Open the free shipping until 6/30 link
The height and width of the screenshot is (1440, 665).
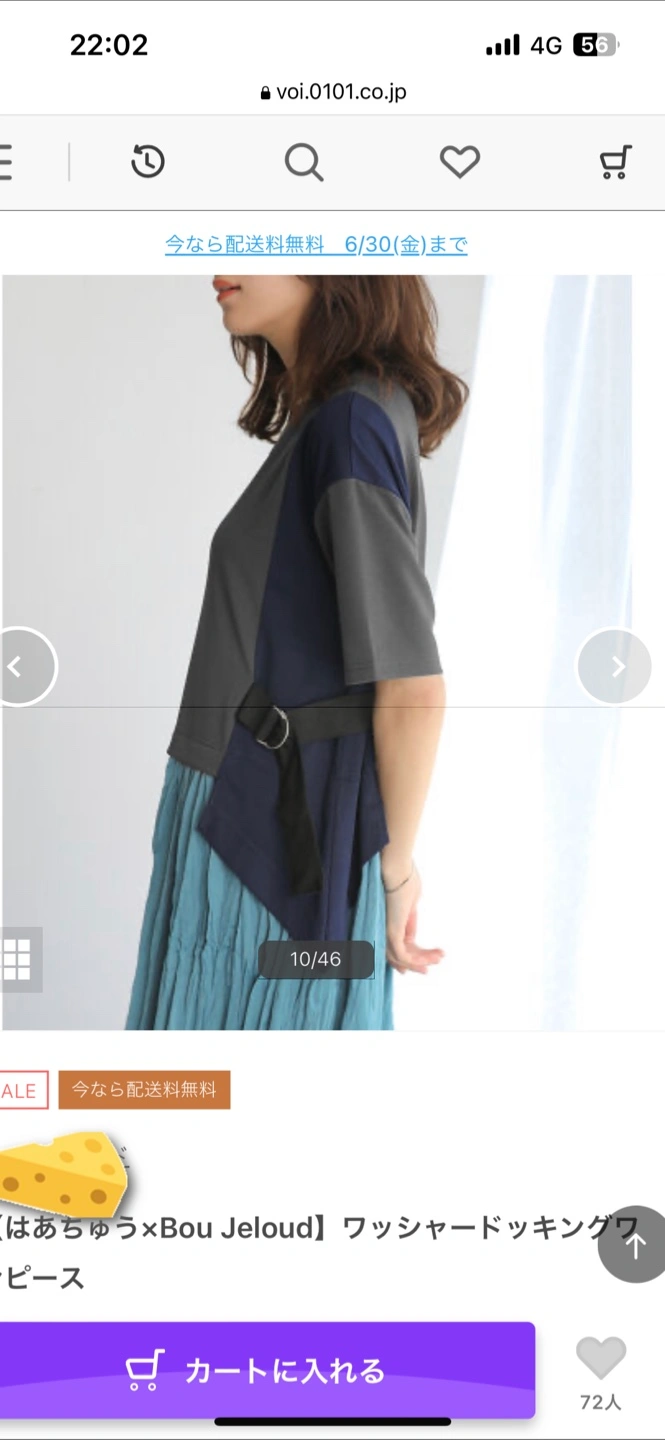click(316, 244)
